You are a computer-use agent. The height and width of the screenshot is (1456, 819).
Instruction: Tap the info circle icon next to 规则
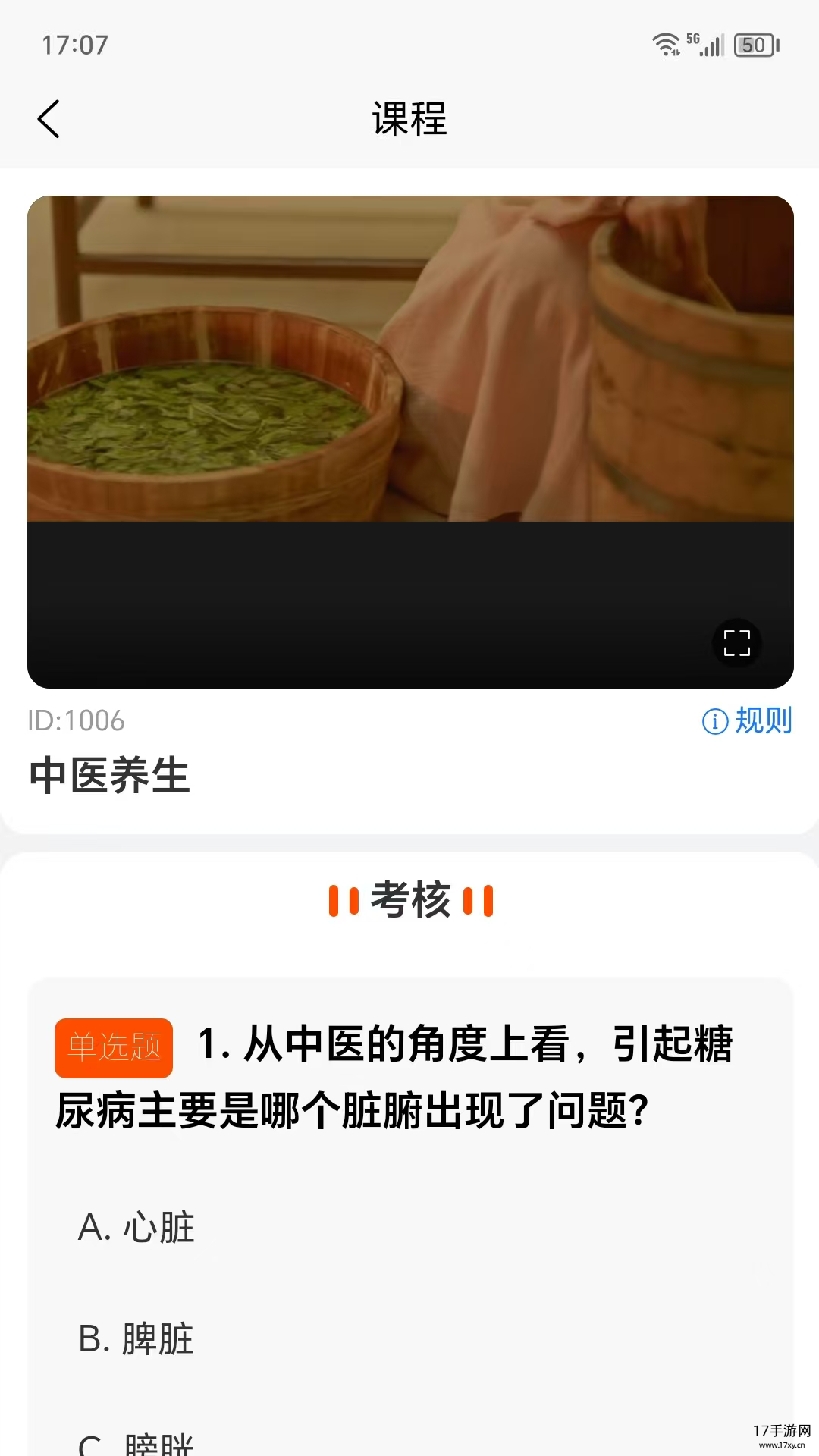click(714, 721)
